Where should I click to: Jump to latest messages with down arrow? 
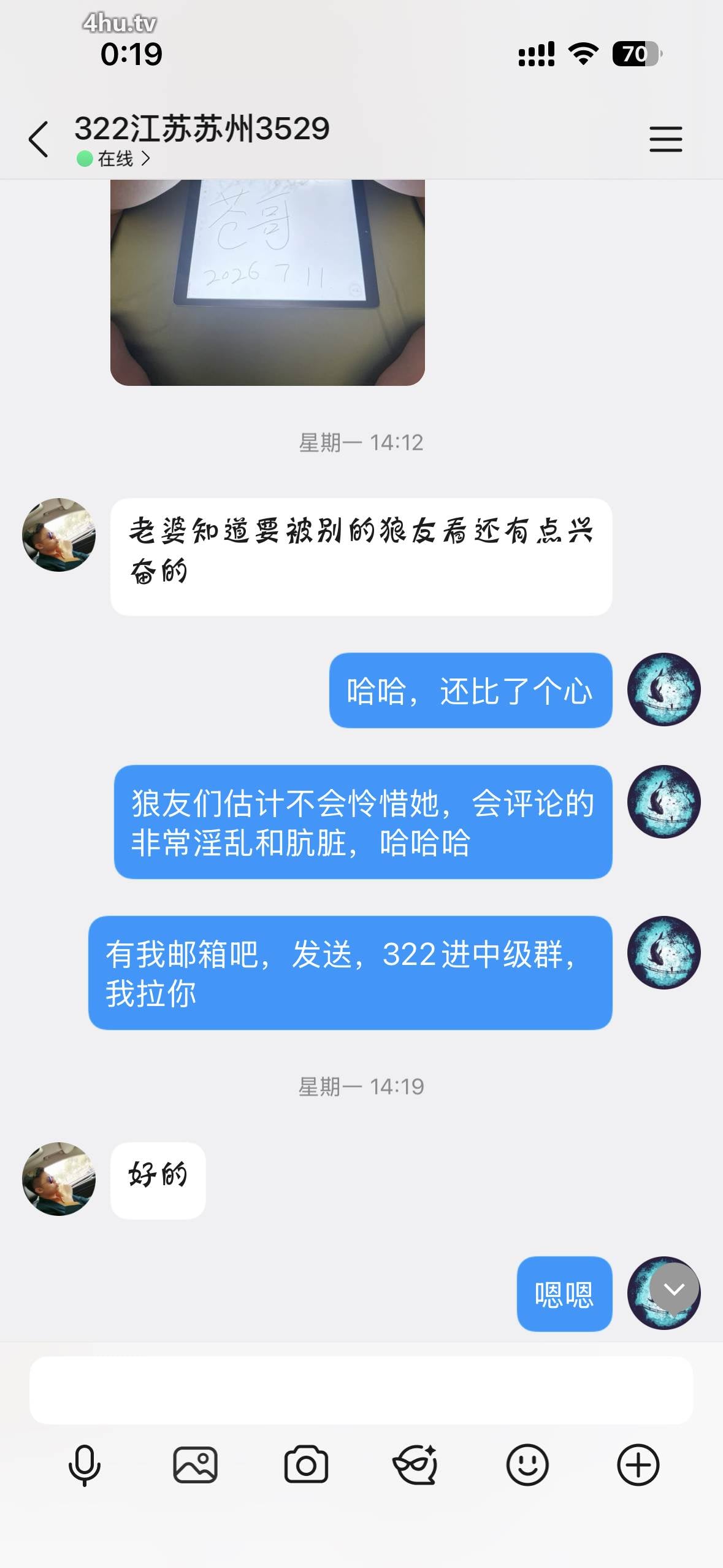pyautogui.click(x=675, y=1289)
